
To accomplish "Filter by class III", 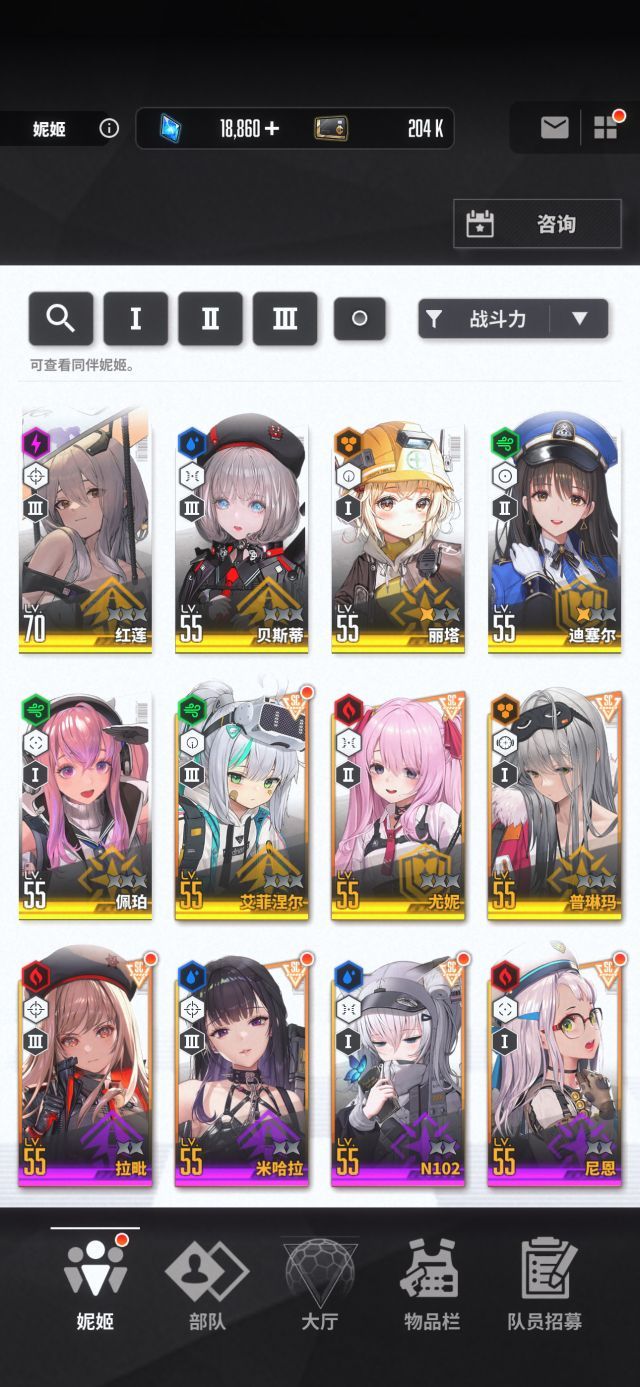I will (285, 319).
